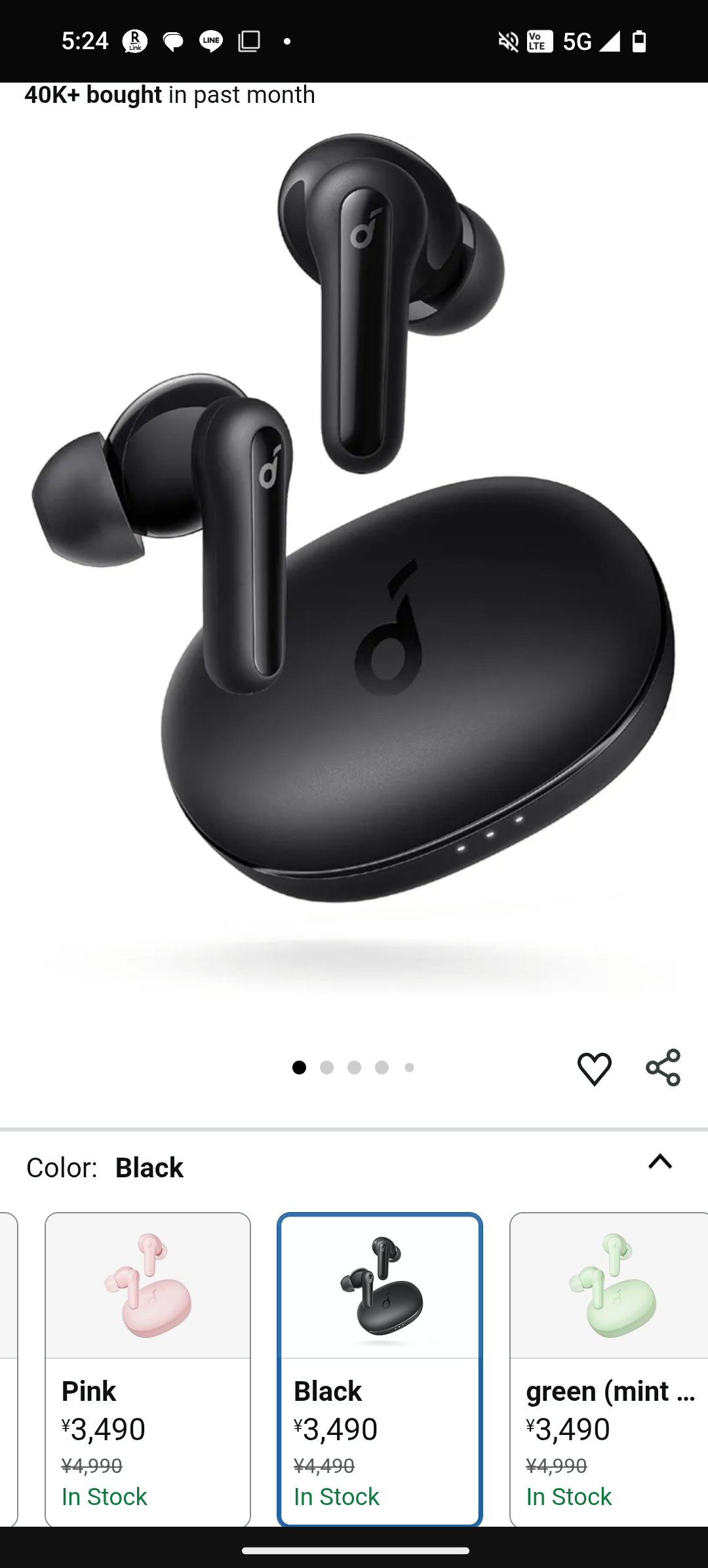
Task: Collapse the Color options section
Action: click(660, 1162)
